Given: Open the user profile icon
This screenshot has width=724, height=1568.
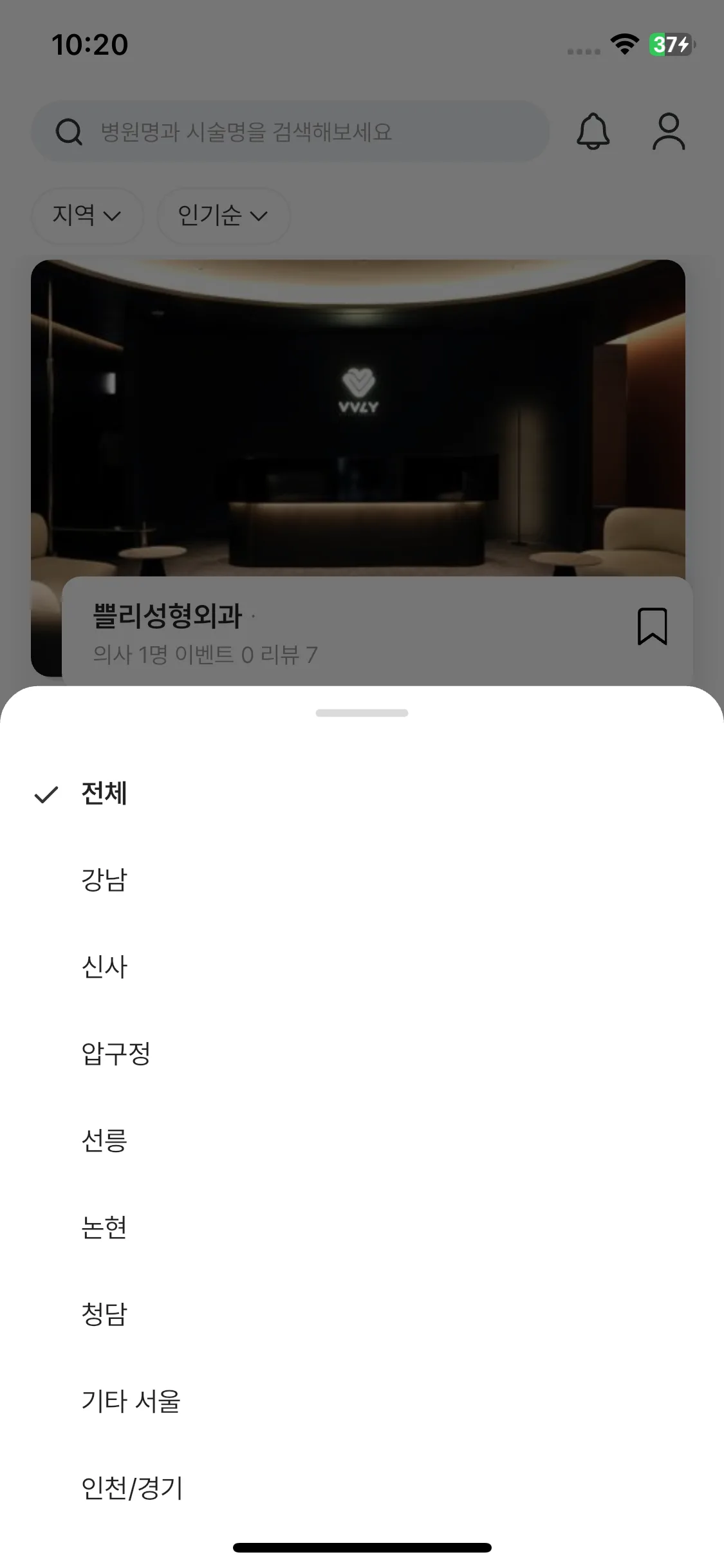Looking at the screenshot, I should click(x=669, y=132).
